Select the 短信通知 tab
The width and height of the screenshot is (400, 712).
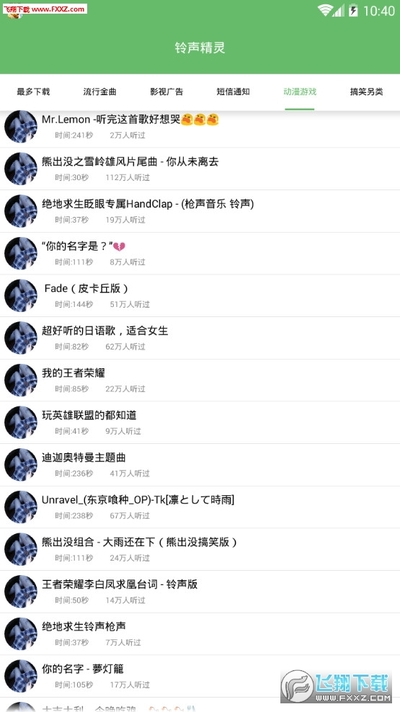click(233, 92)
